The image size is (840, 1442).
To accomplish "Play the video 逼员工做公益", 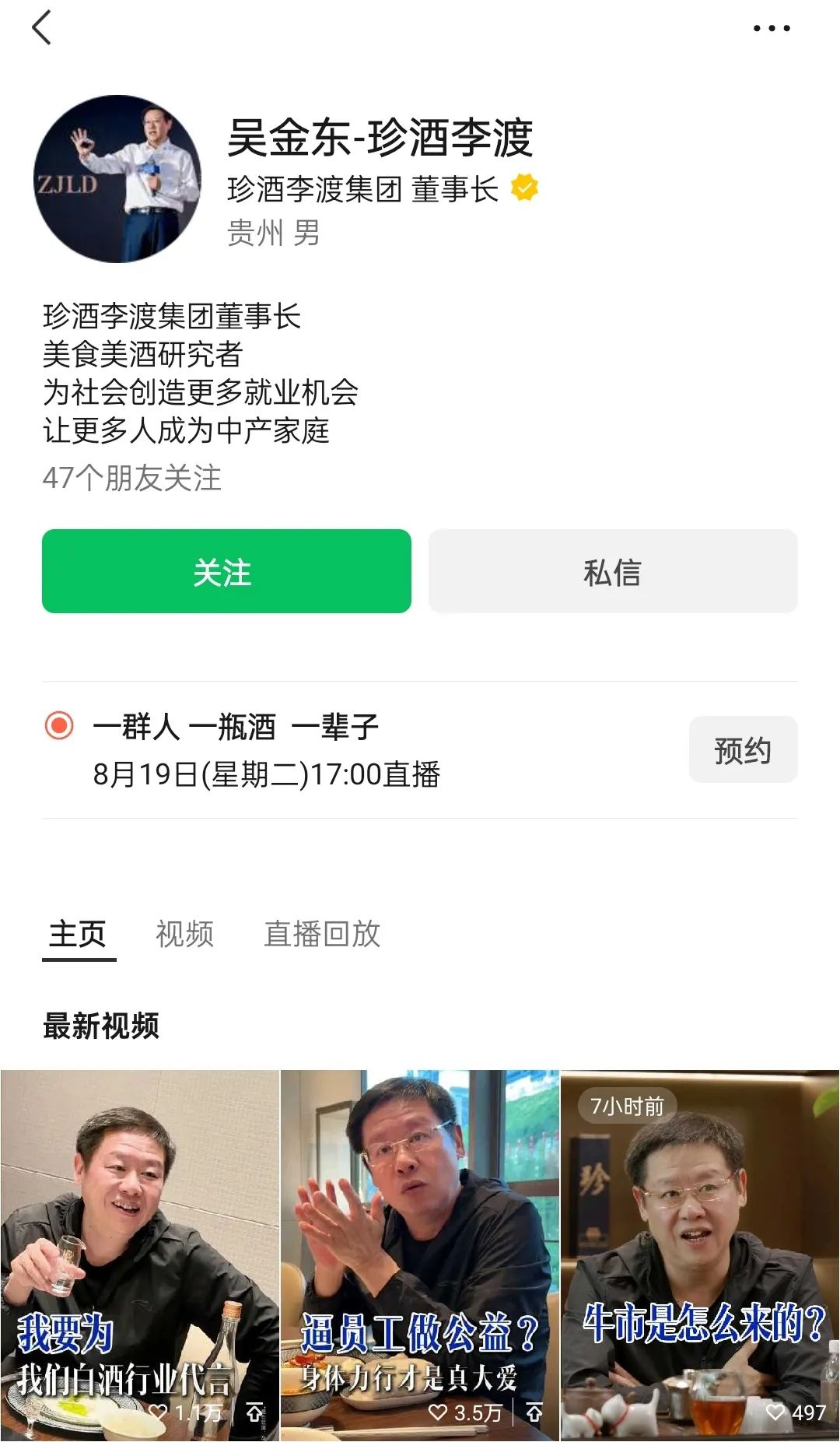I will tap(420, 1253).
